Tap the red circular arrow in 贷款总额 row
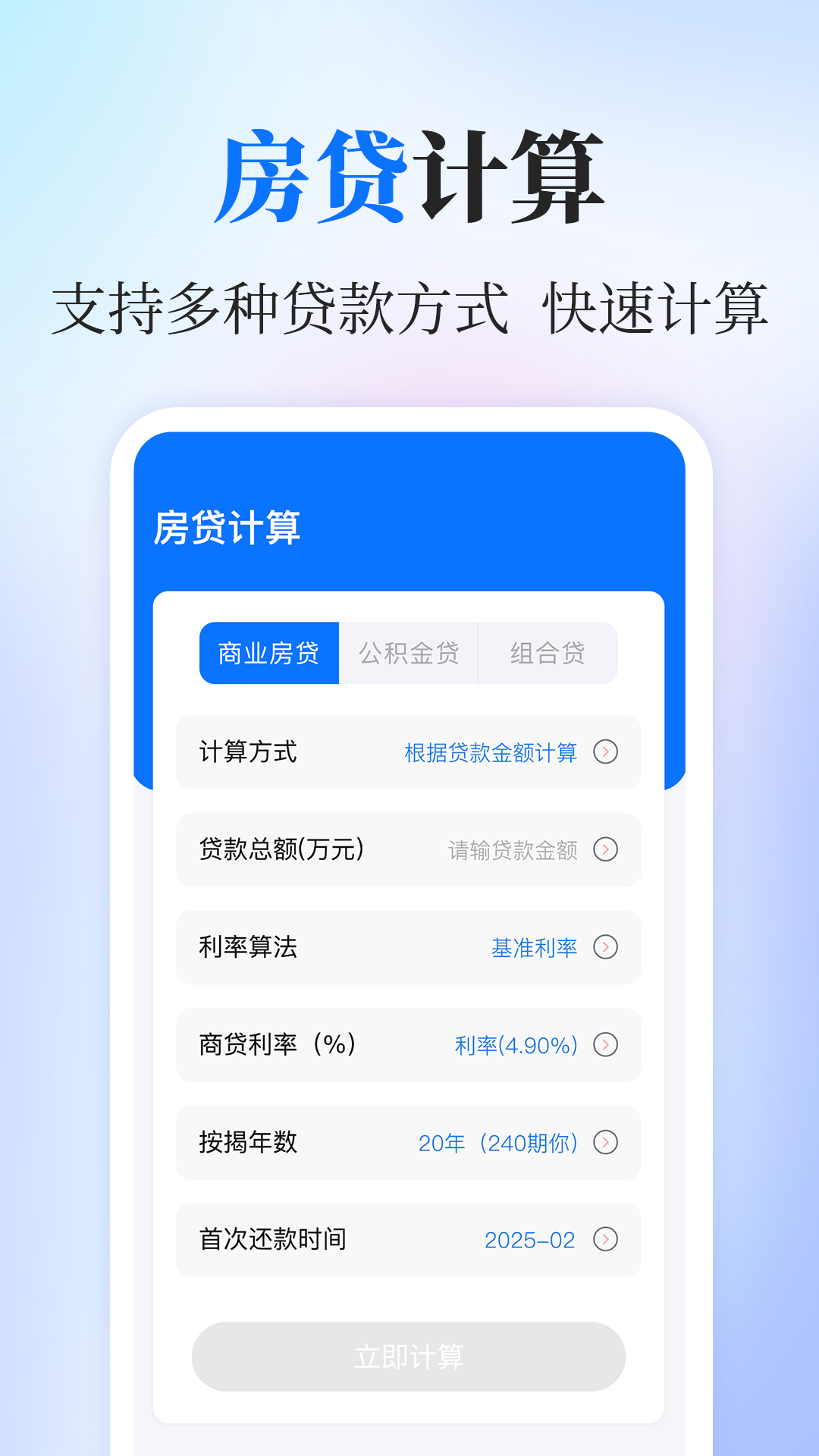 tap(604, 850)
